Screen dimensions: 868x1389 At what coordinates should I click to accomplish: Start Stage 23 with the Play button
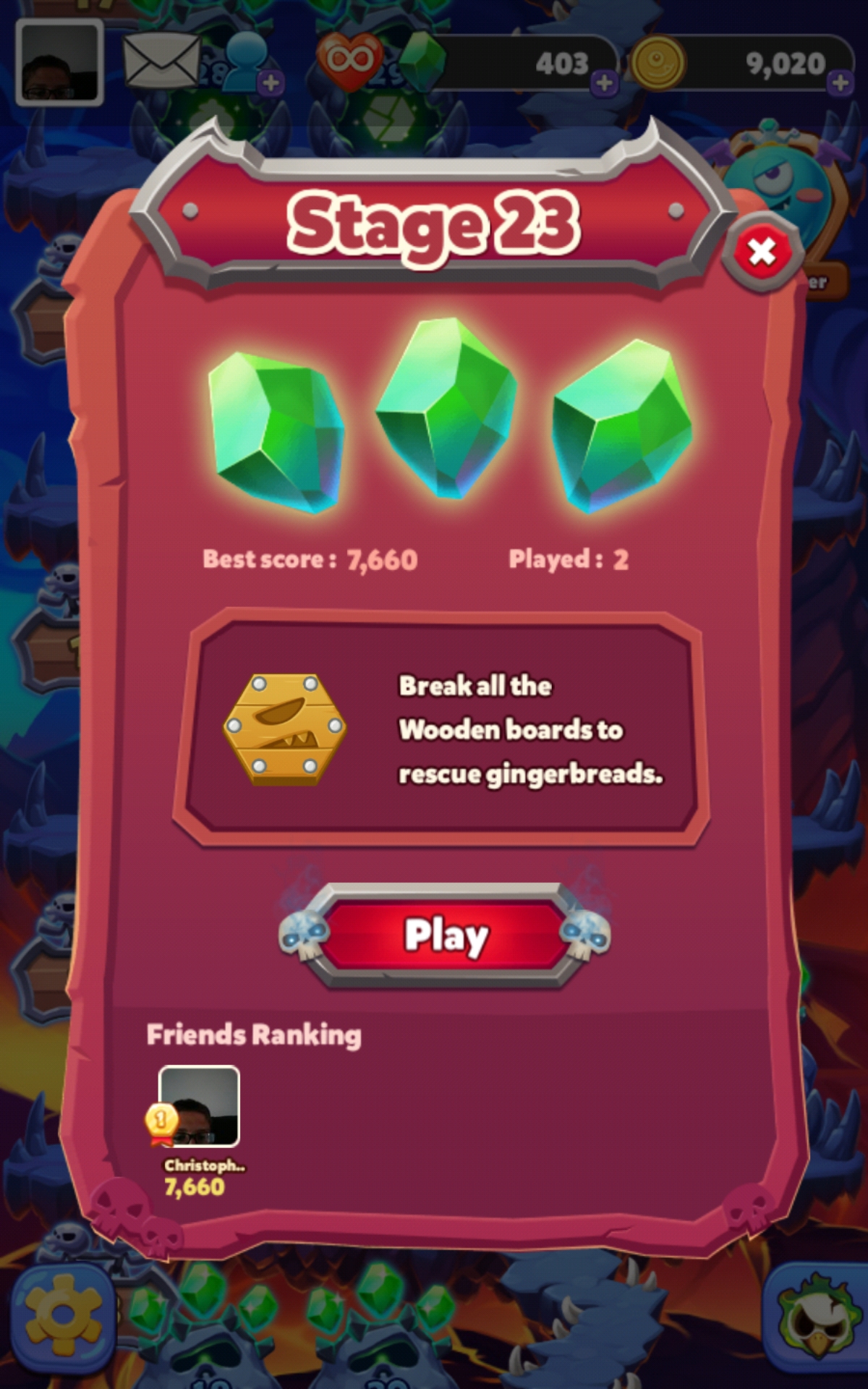coord(444,935)
